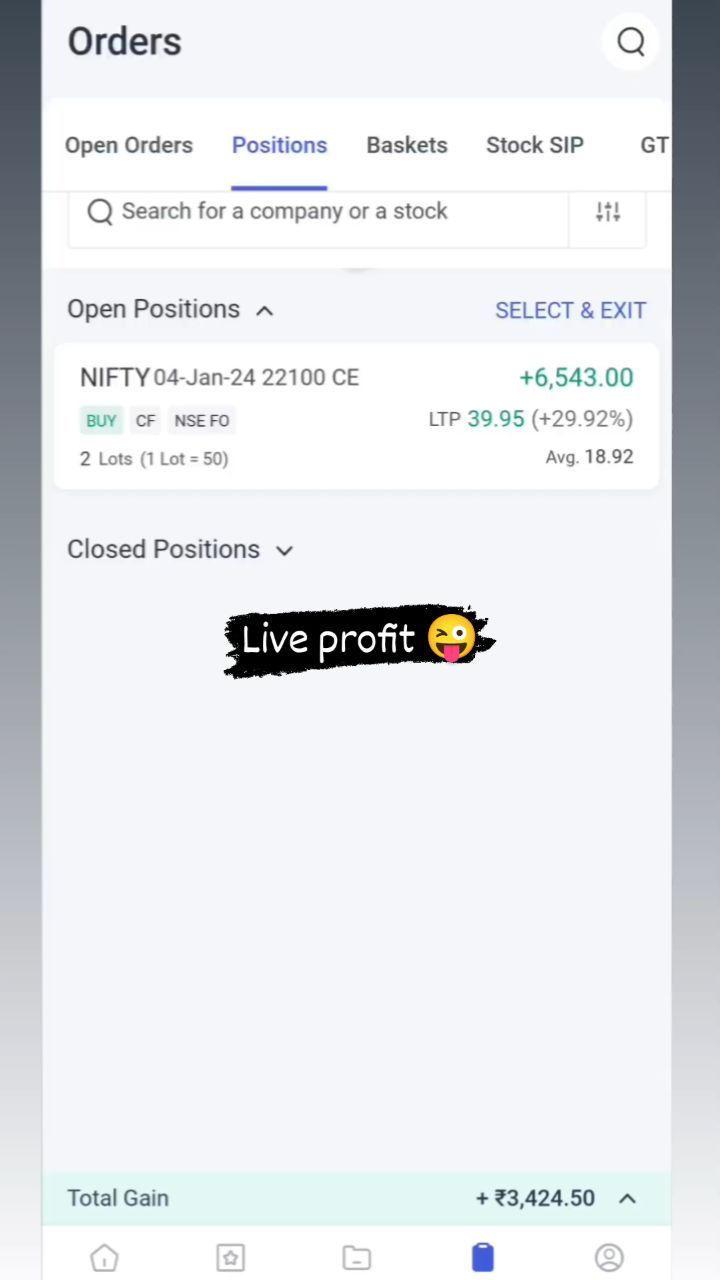Select the Positions tab

[x=279, y=145]
